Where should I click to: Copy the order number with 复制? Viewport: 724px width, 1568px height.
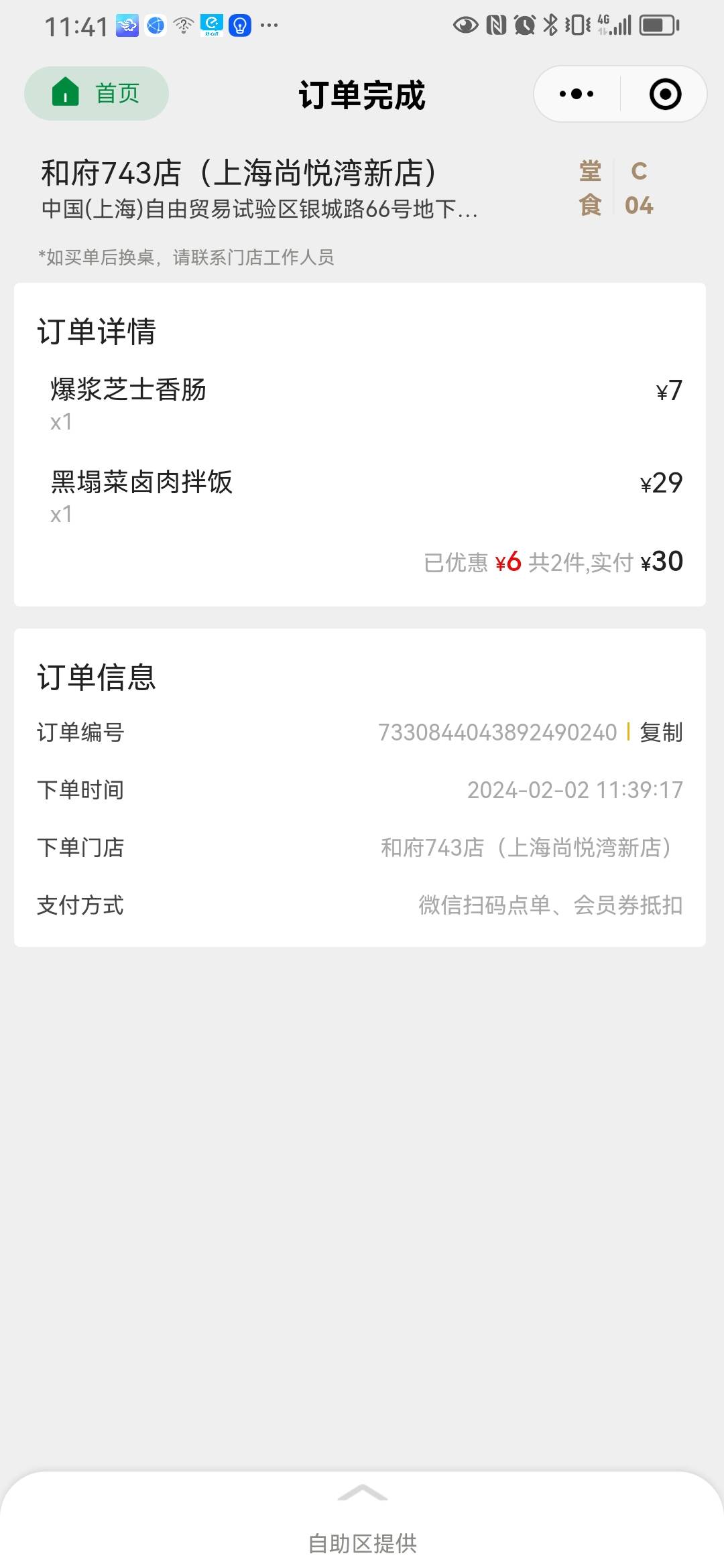coord(661,732)
